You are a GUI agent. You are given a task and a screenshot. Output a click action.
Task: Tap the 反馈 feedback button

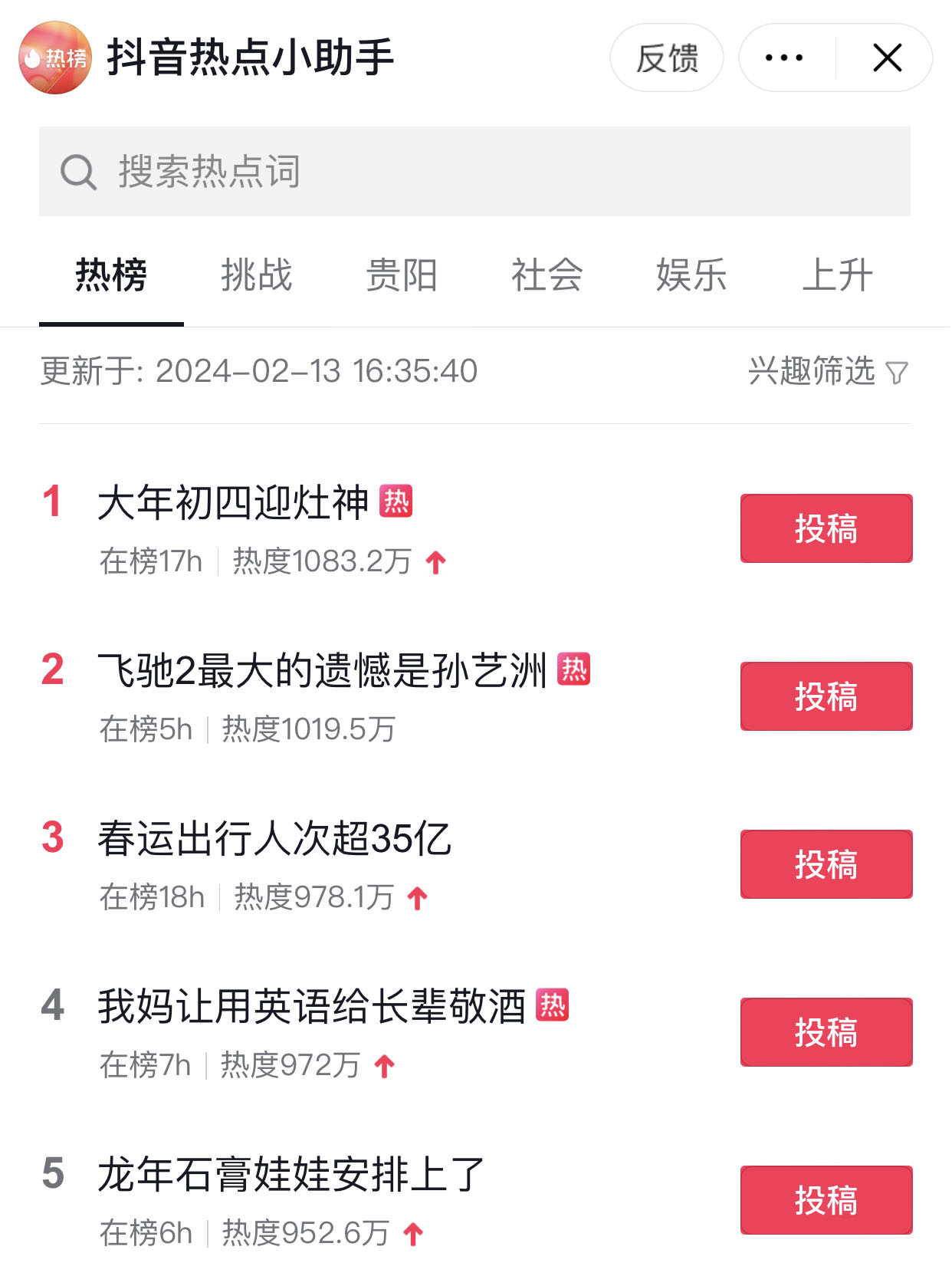pyautogui.click(x=666, y=58)
